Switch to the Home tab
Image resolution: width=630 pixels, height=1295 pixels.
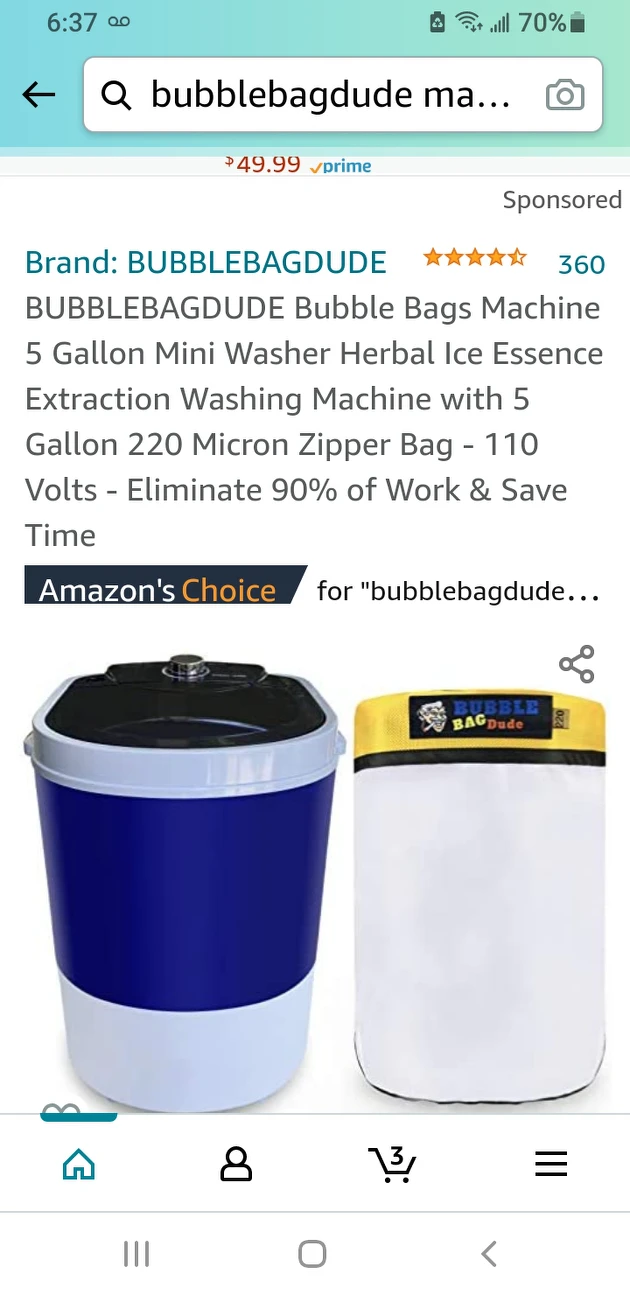[79, 1163]
